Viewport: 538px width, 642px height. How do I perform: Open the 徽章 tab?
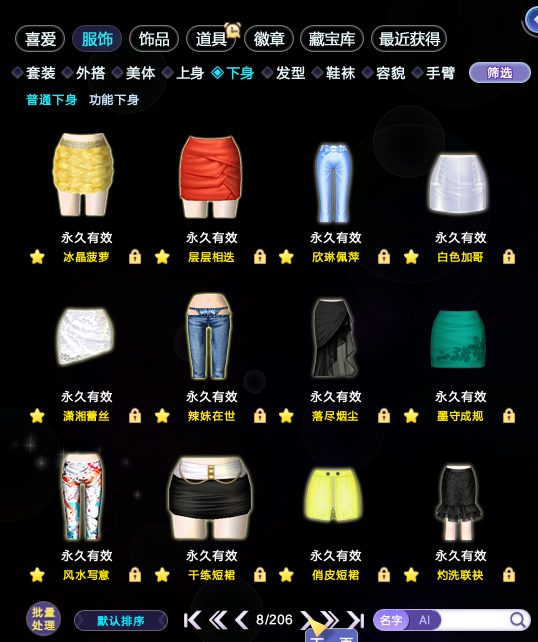[269, 39]
